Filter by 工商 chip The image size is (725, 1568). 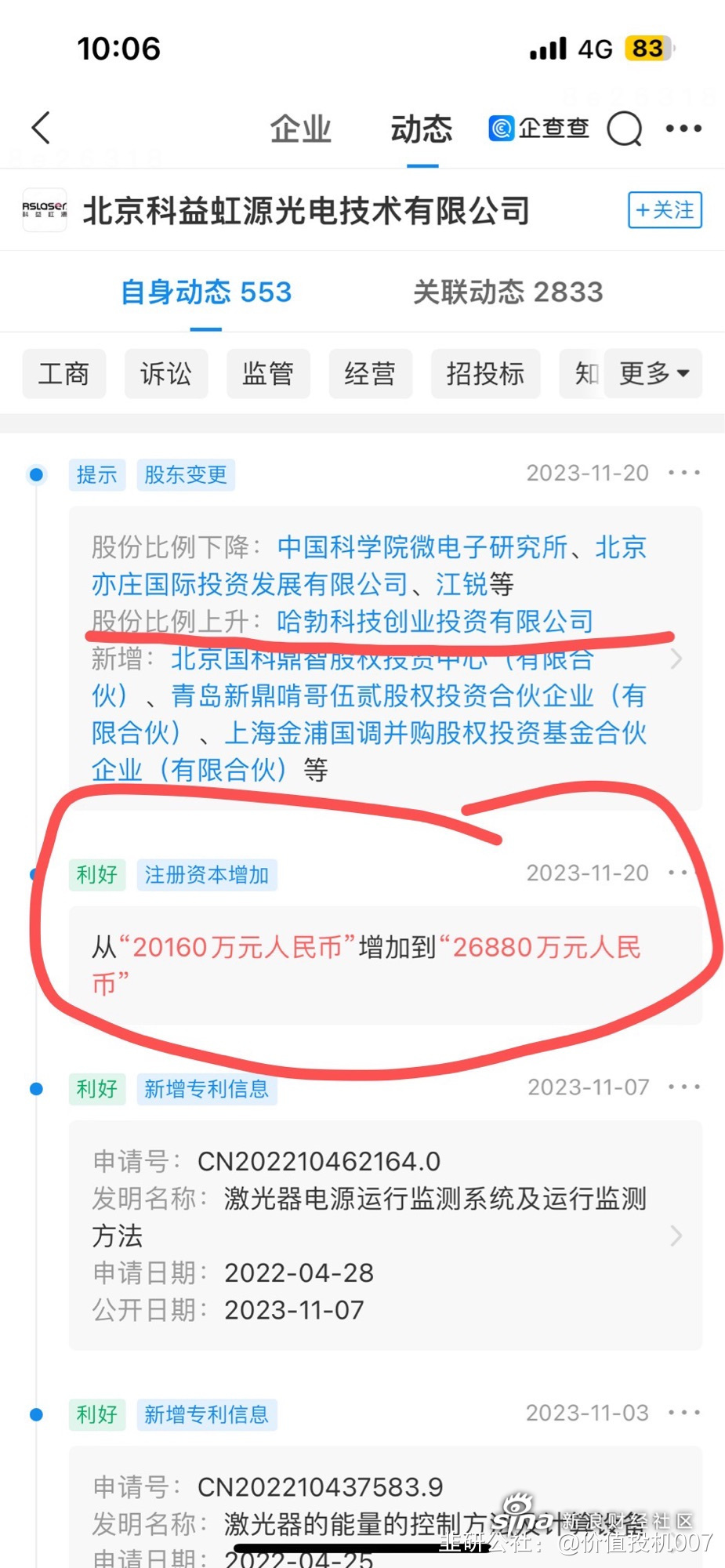click(63, 374)
